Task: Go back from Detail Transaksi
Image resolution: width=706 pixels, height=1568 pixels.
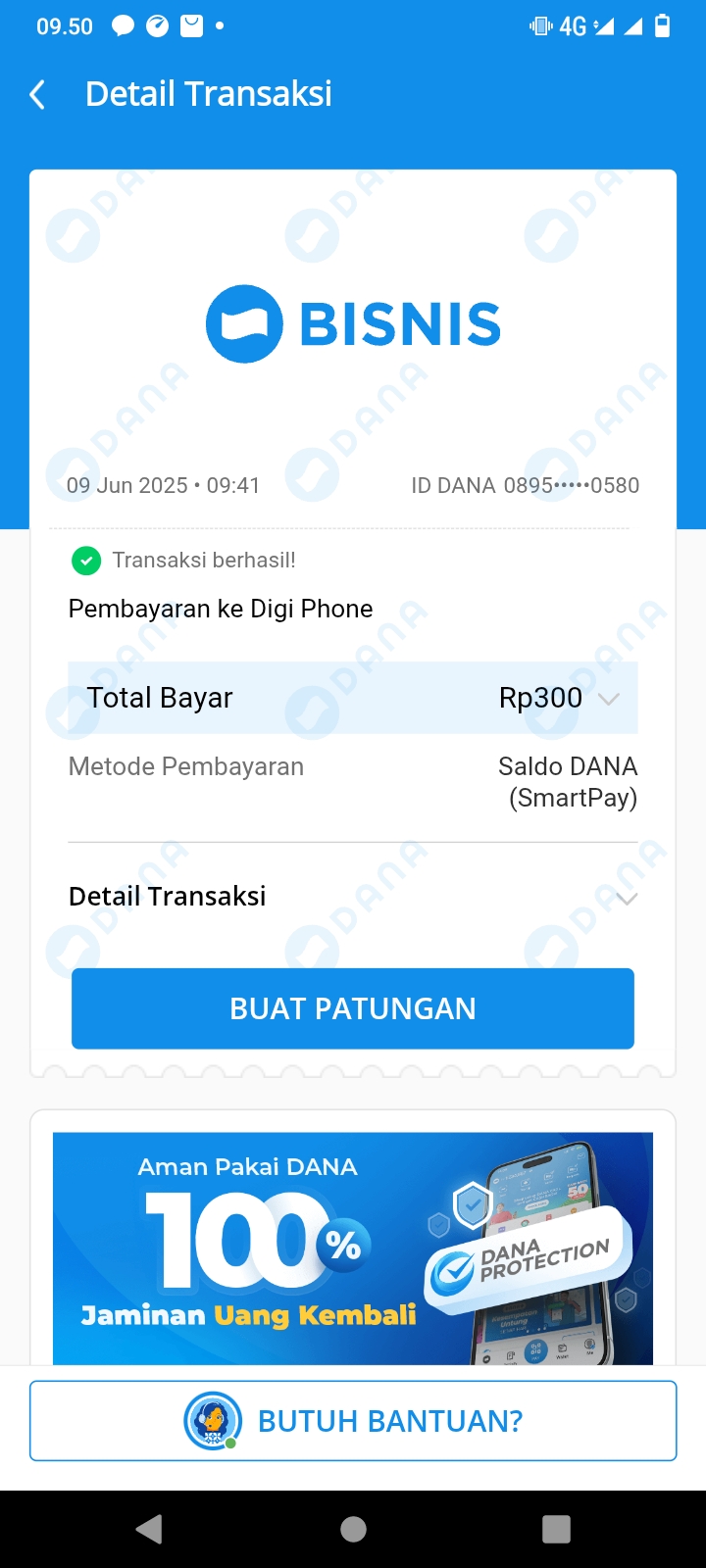Action: 38,95
